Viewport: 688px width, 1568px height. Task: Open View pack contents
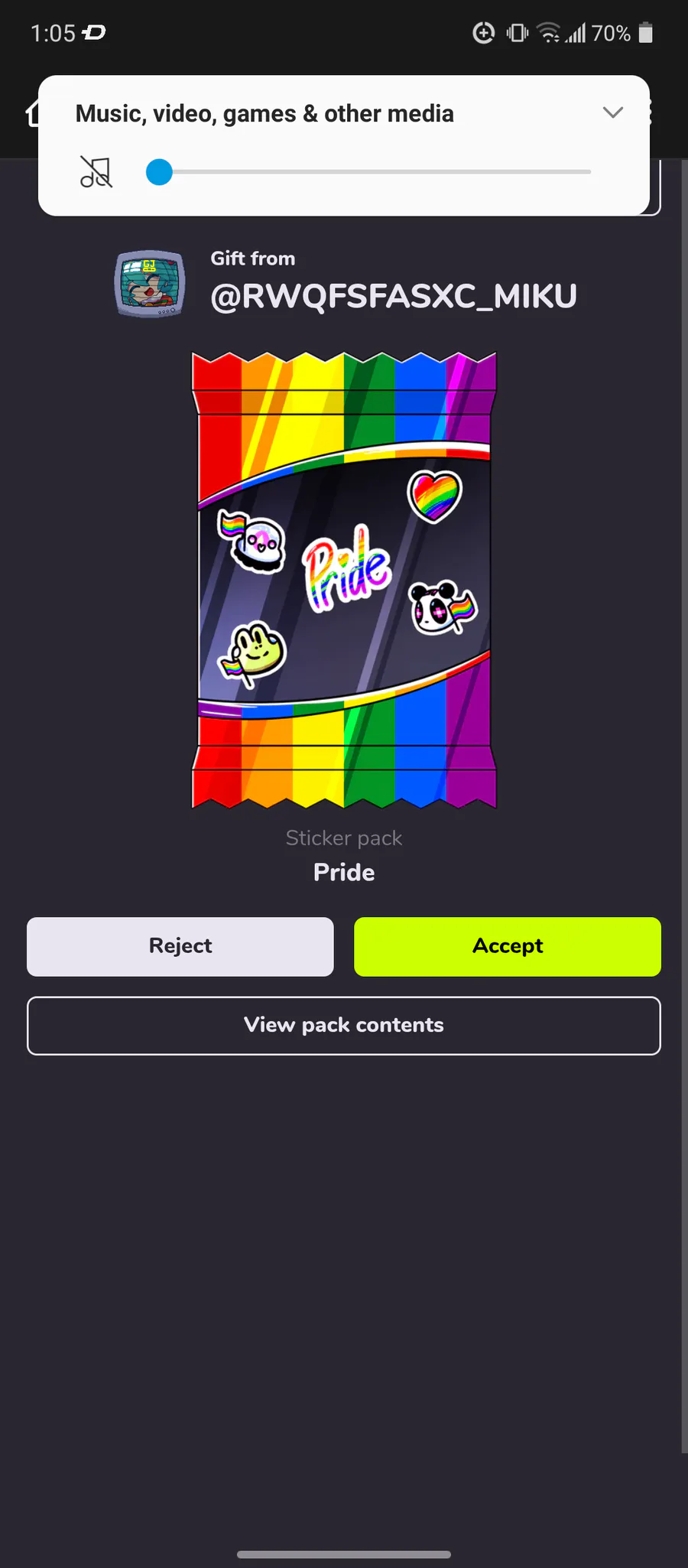point(344,1025)
